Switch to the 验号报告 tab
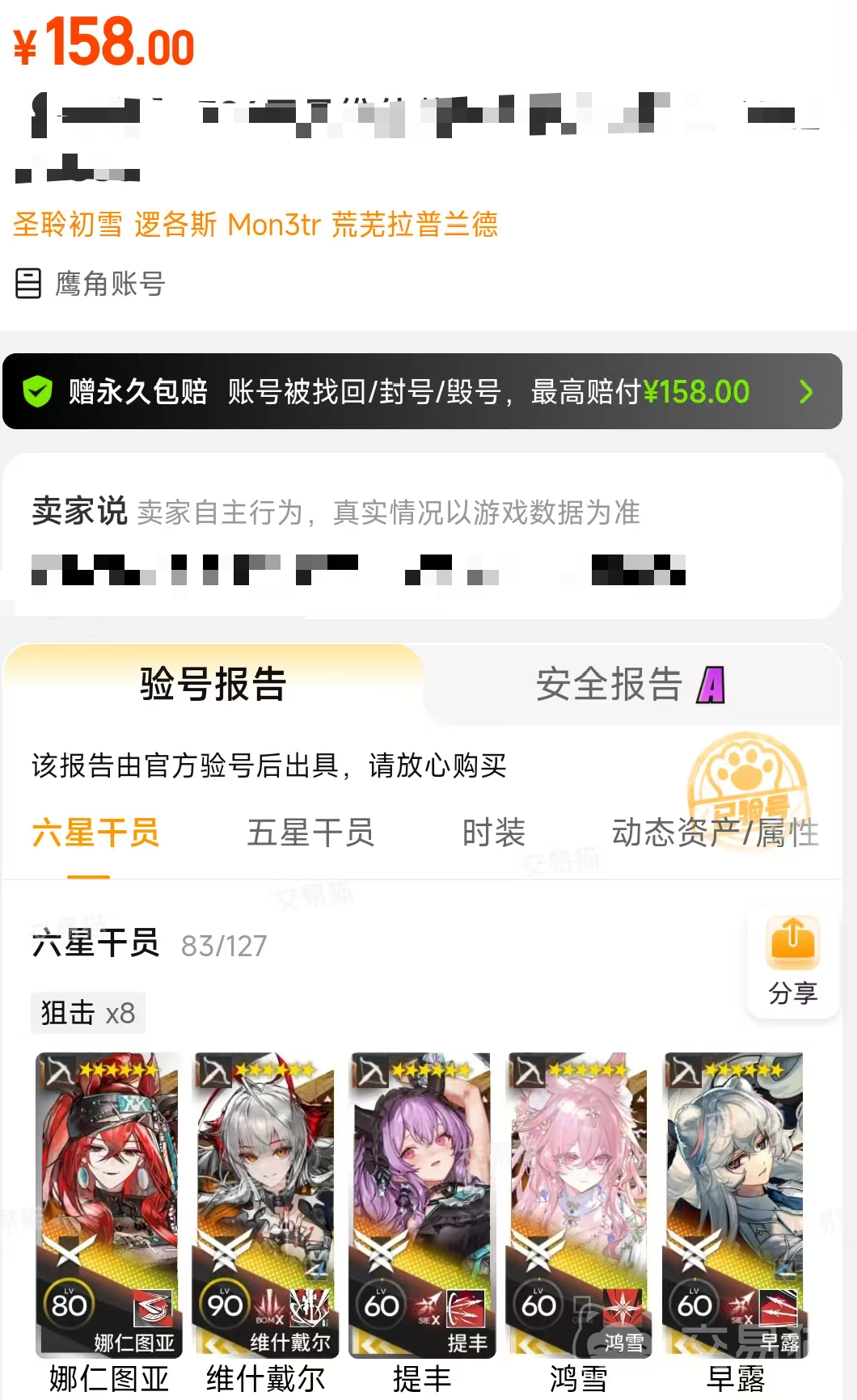 coord(213,684)
